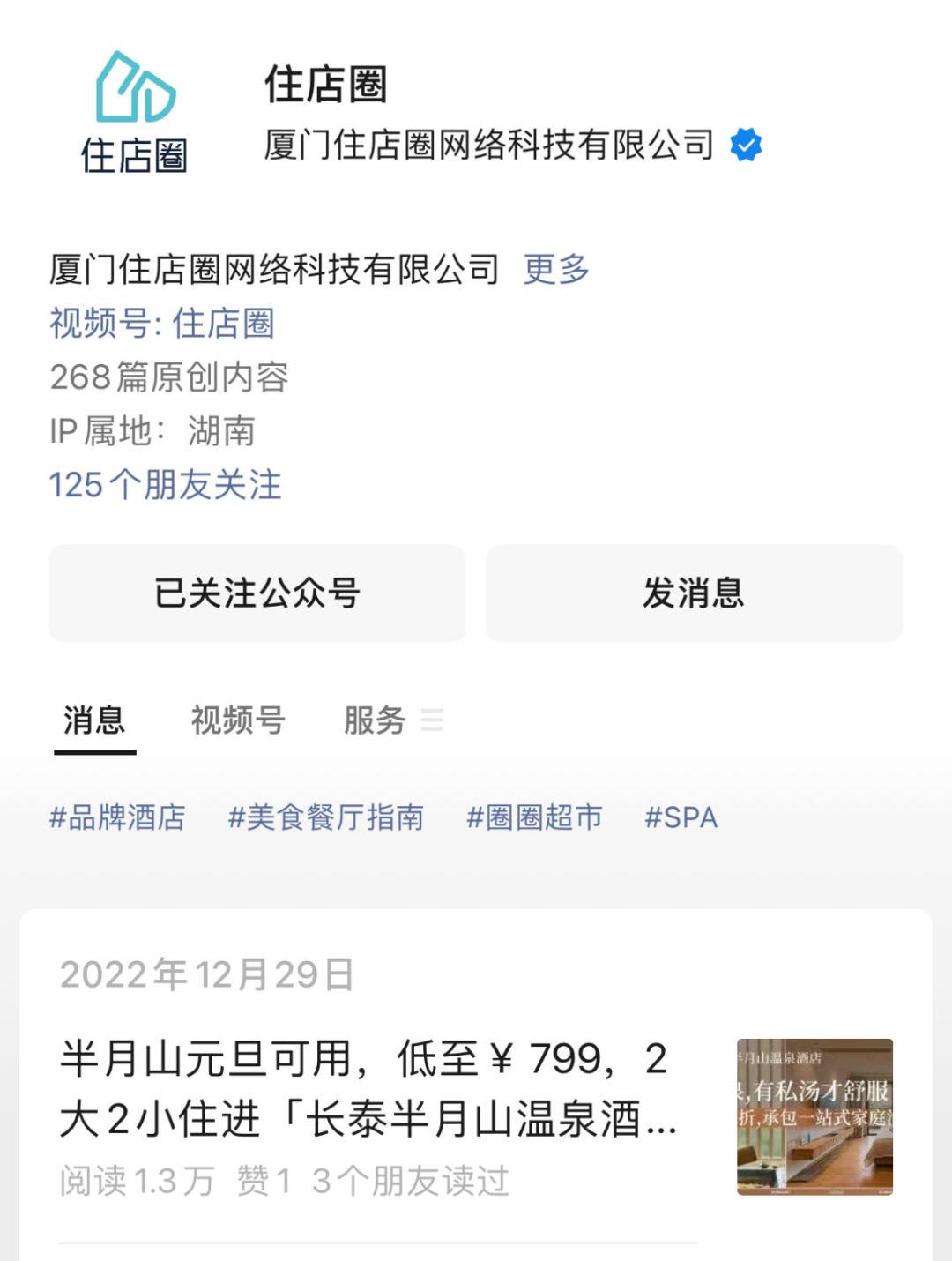Open the #圈圈超市 hashtag
Screen dimensions: 952x1261
[533, 818]
